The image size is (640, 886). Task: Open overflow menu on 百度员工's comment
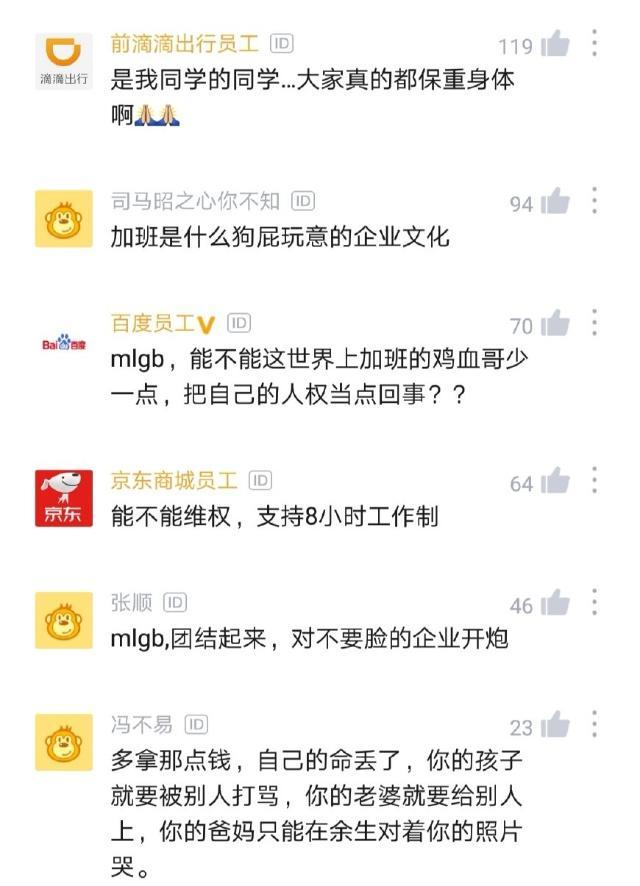(x=595, y=323)
